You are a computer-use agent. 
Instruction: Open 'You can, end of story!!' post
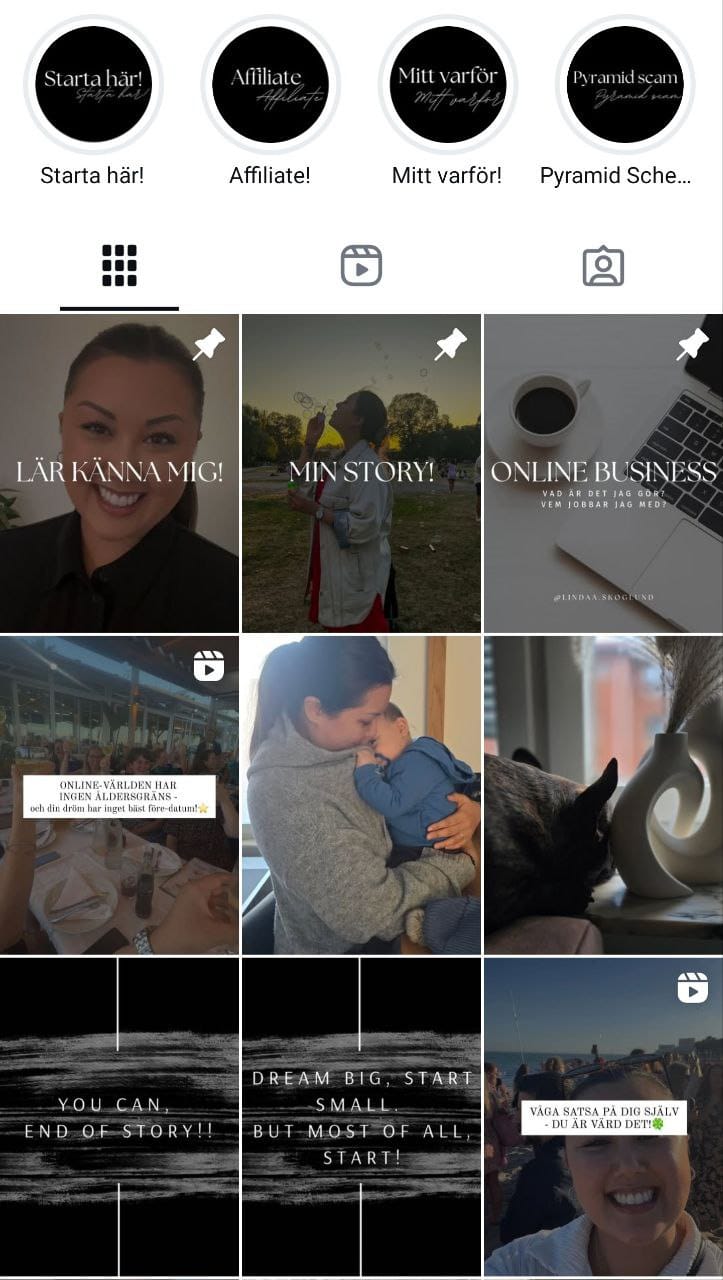tap(119, 1117)
